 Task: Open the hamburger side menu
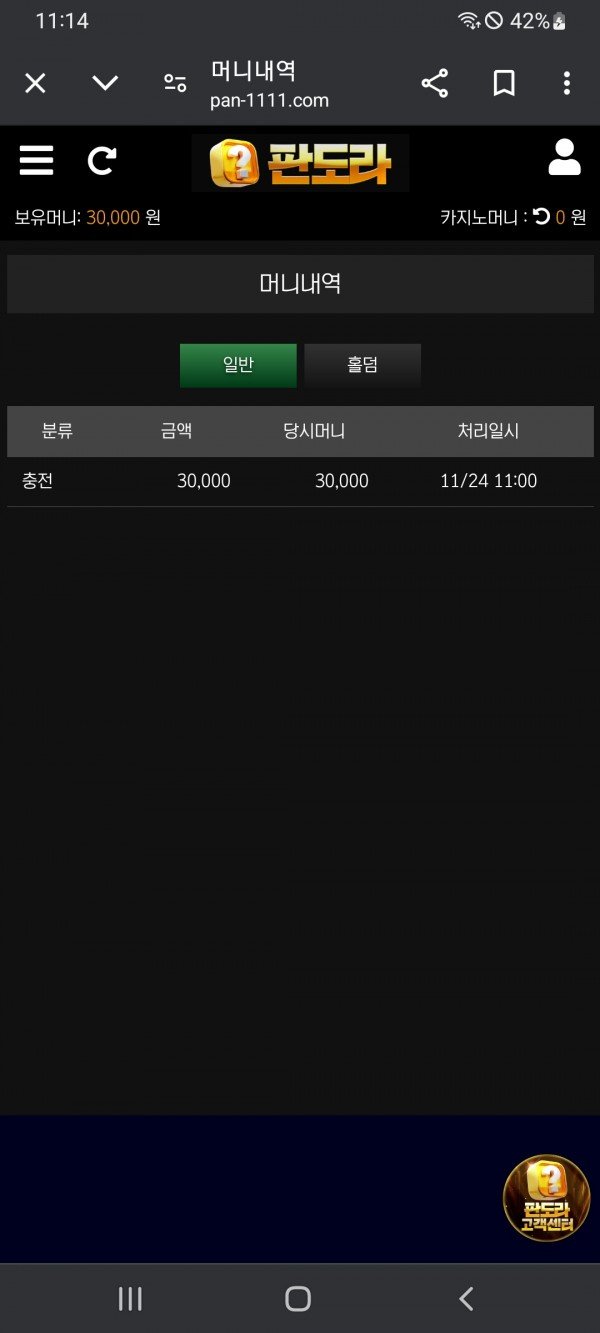tap(37, 160)
